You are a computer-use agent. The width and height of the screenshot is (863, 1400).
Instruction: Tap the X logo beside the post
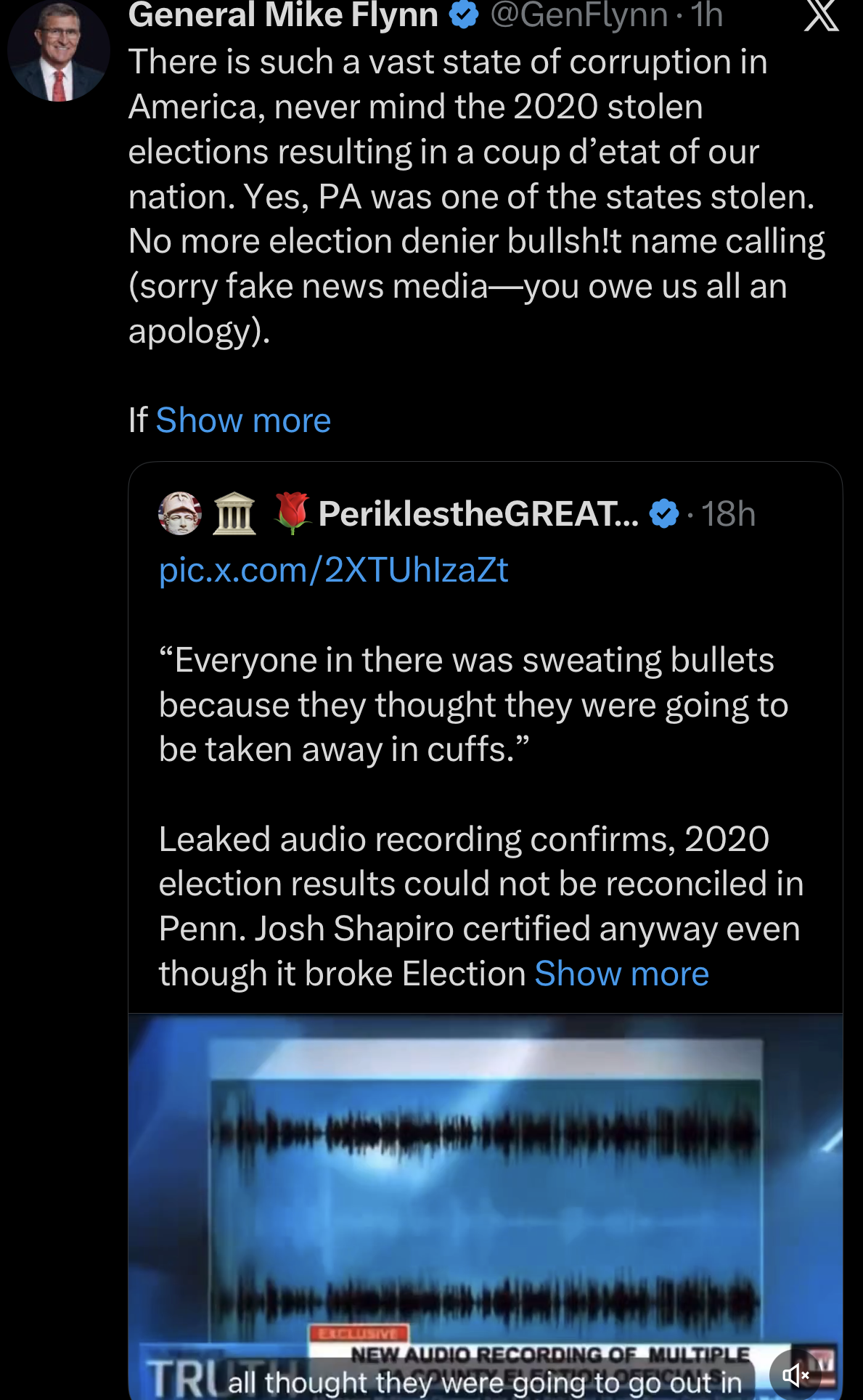coord(821,16)
